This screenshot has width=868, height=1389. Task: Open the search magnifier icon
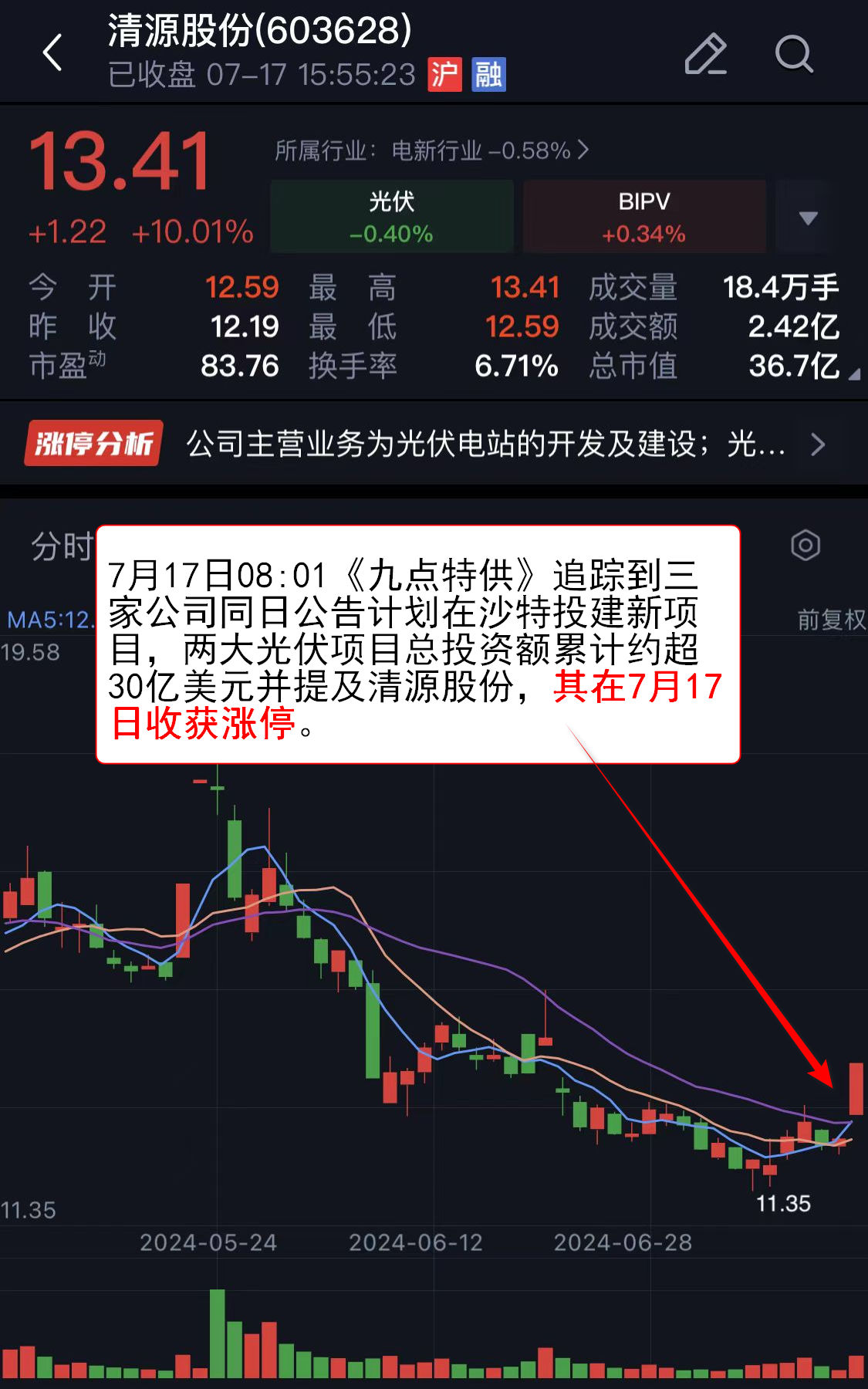(793, 54)
